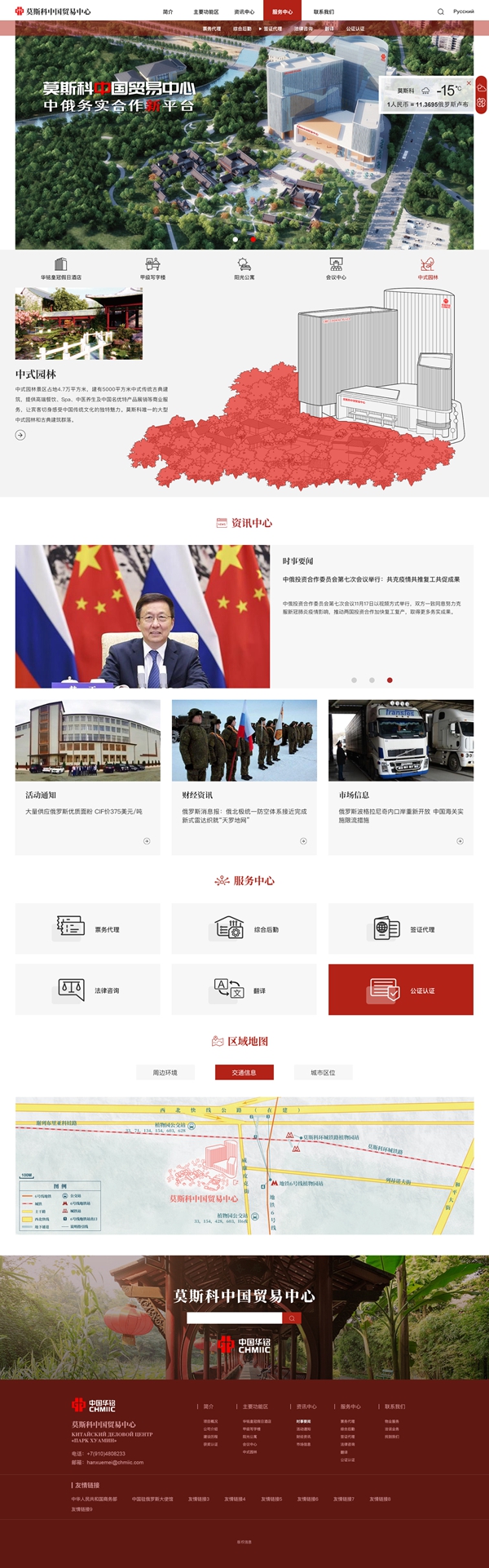
Task: Open the 财经资讯 news card
Action: pyautogui.click(x=244, y=776)
